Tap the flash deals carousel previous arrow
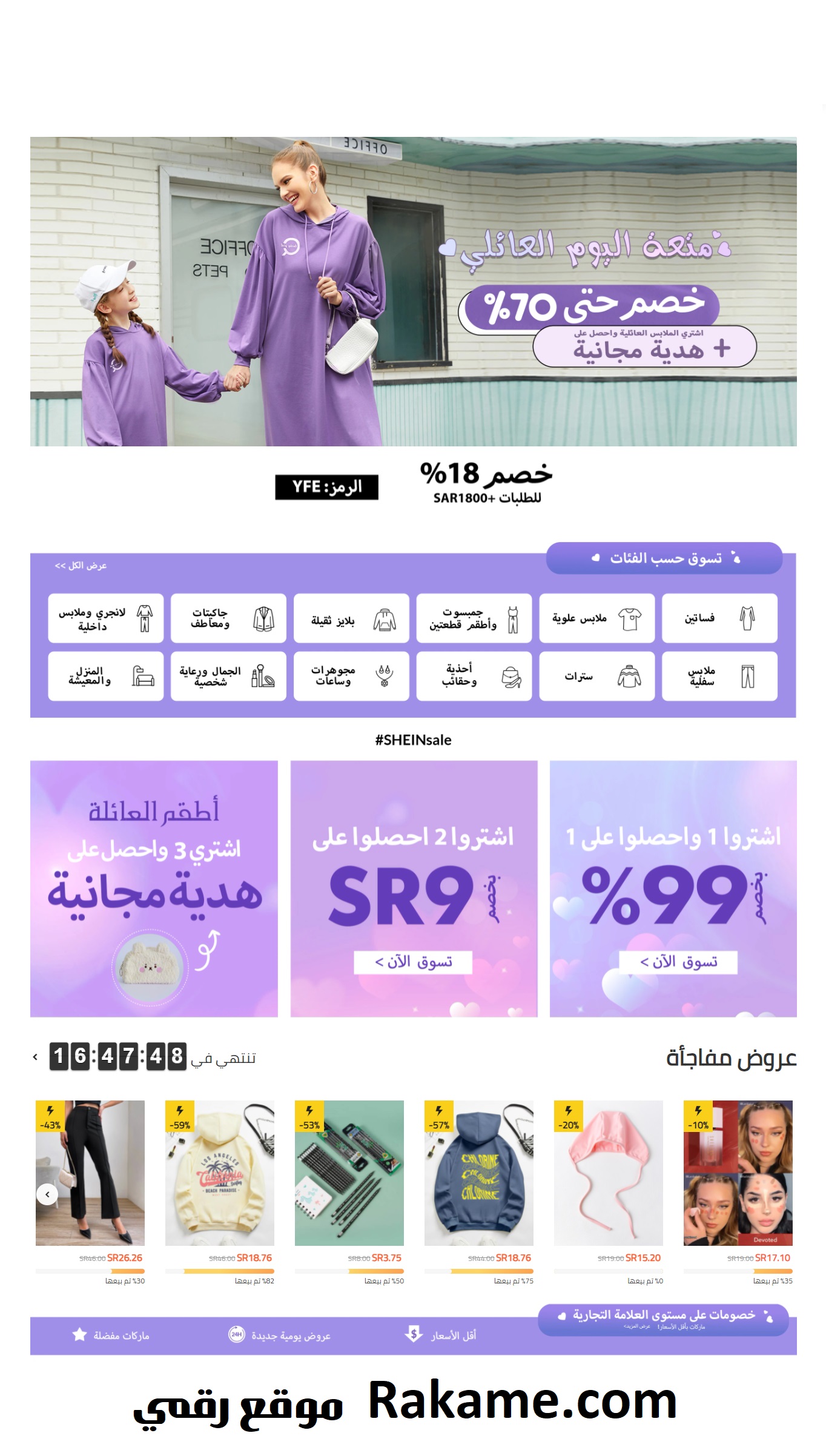Screen dimensions: 826x1456 pyautogui.click(x=47, y=1194)
